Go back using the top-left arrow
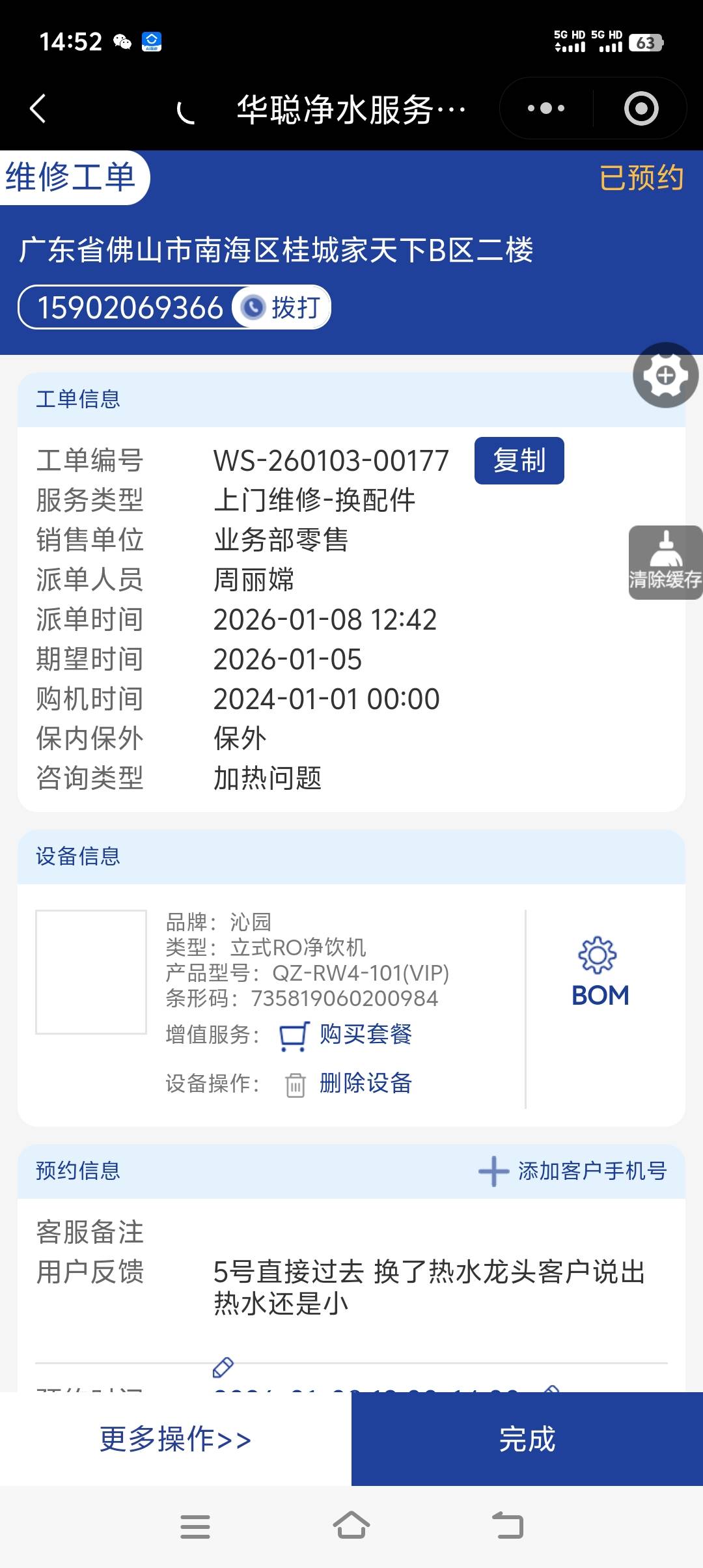703x1568 pixels. pos(38,108)
